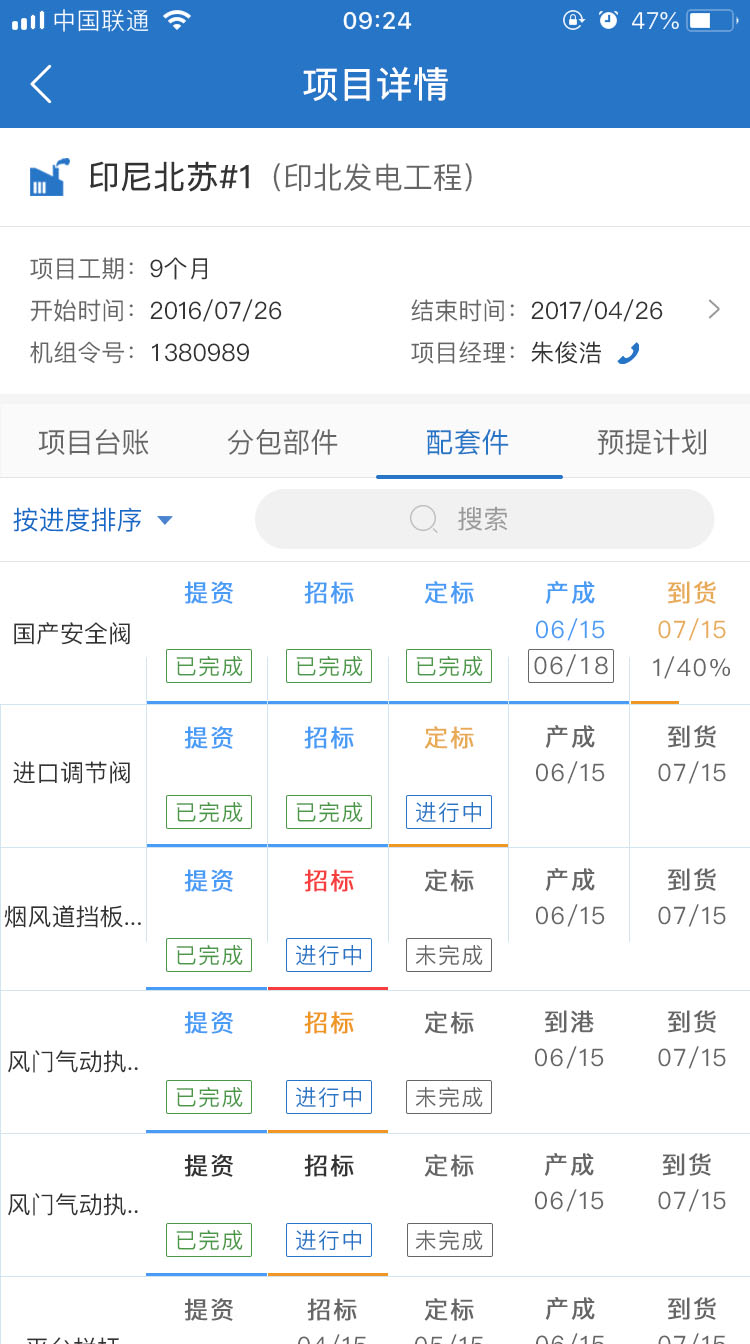Open the 进口调节阀 row

(x=375, y=776)
